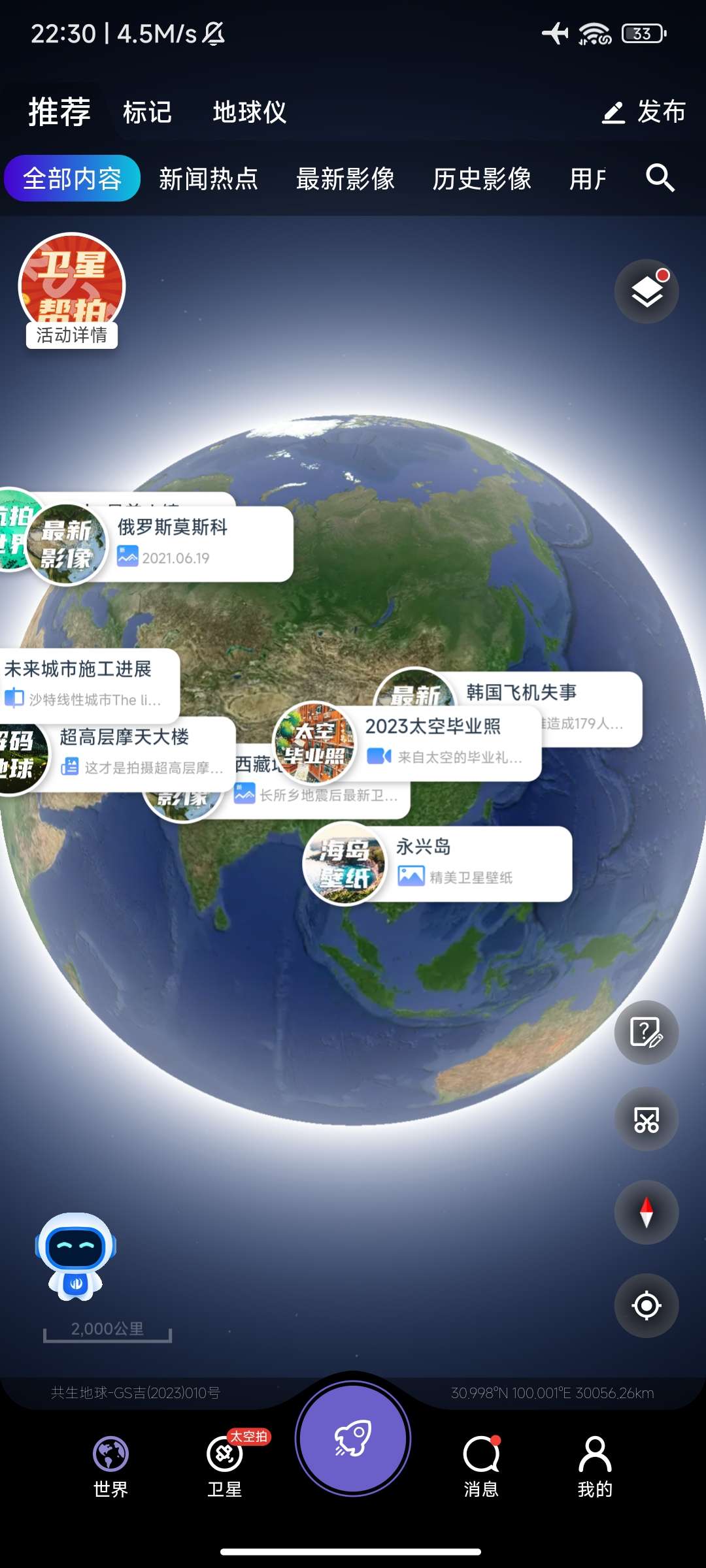This screenshot has width=706, height=1568.
Task: Open the search icon
Action: (x=660, y=178)
